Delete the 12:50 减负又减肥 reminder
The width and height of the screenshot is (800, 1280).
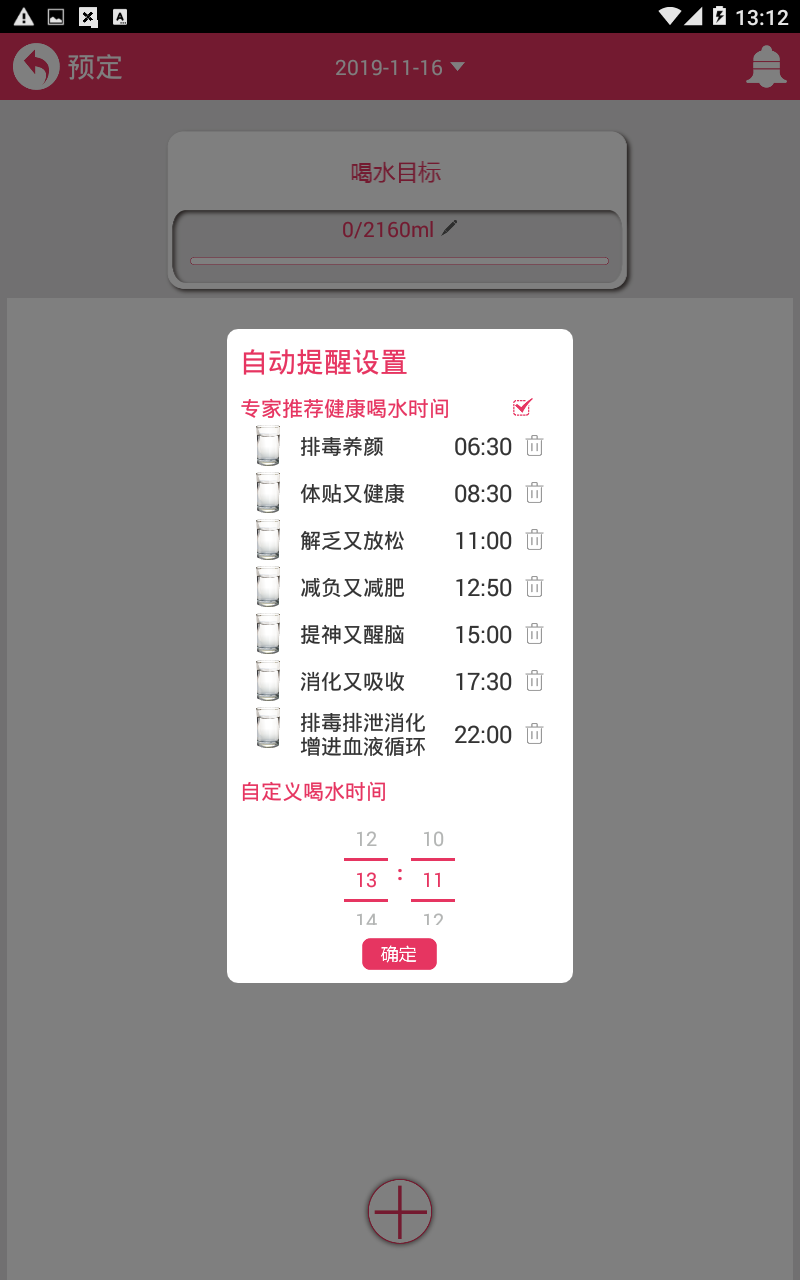click(535, 587)
